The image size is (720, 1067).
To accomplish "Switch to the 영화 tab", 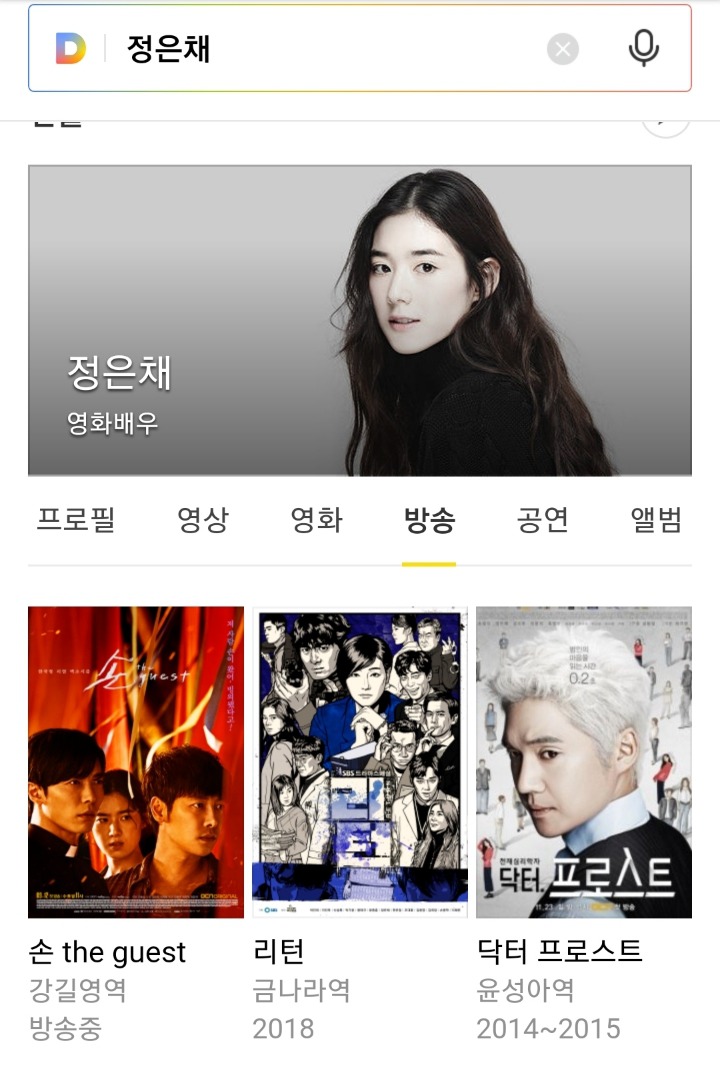I will (316, 520).
